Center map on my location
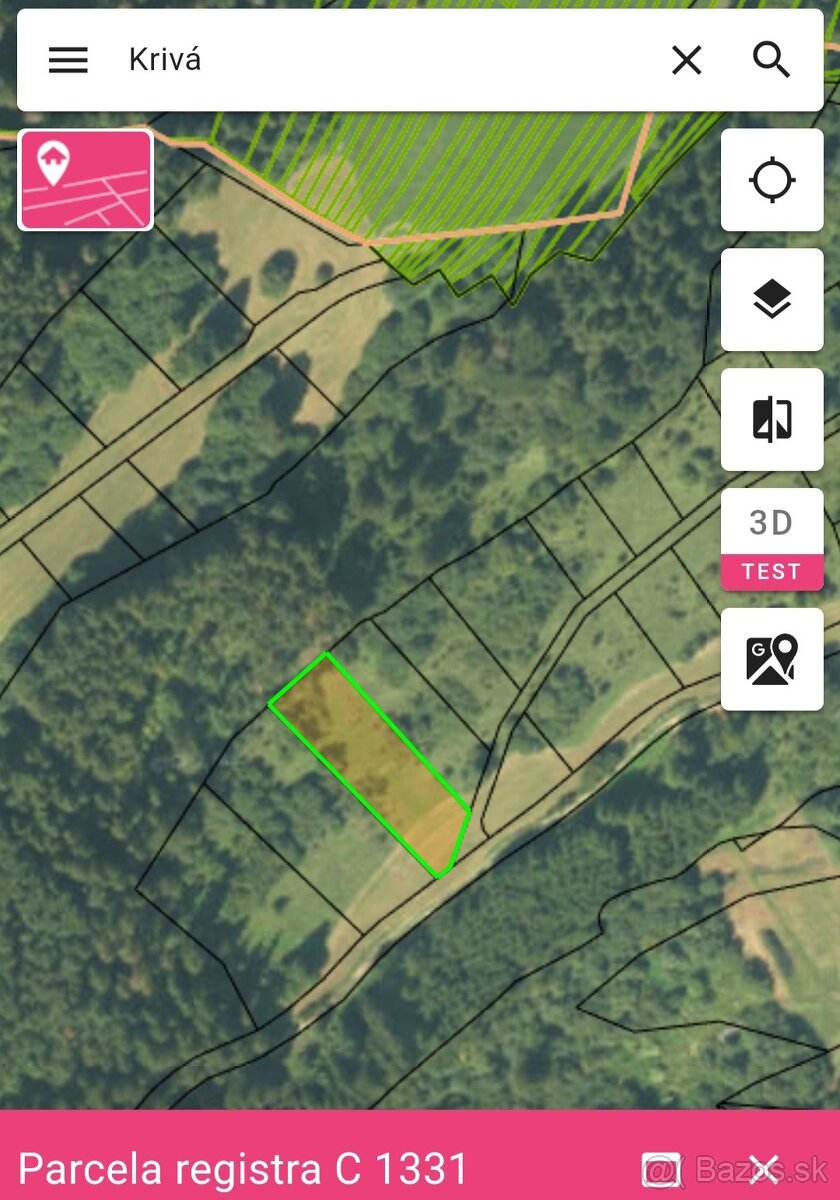This screenshot has height=1200, width=840. (x=772, y=180)
